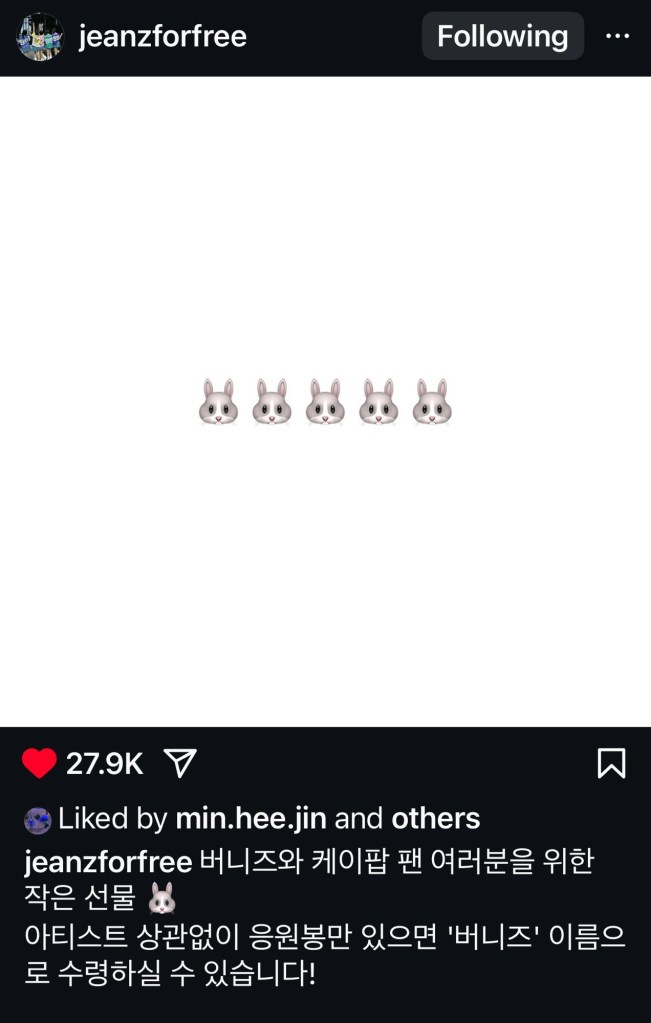
Task: Share the post with paper plane icon
Action: [179, 765]
